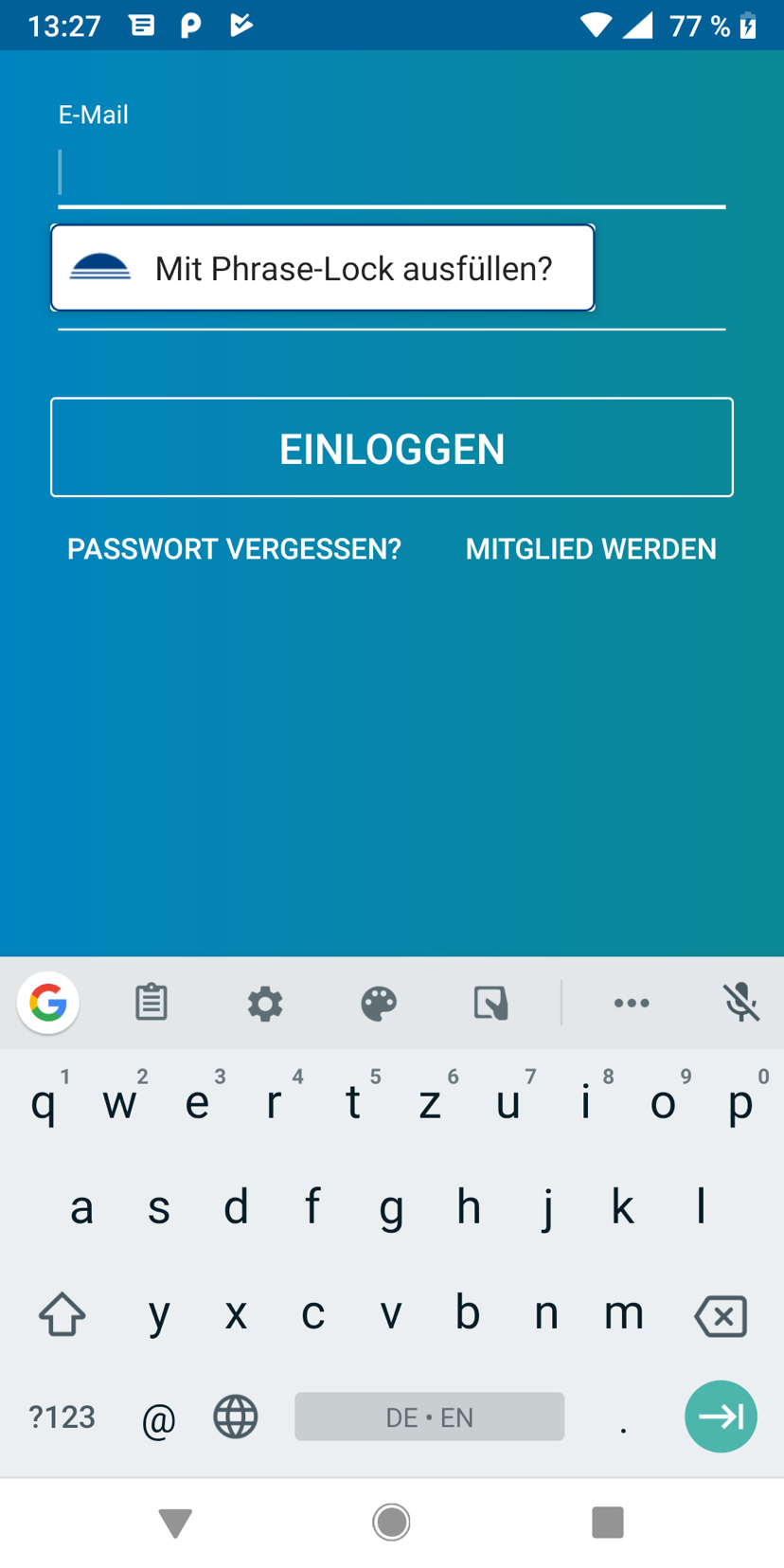Viewport: 784px width, 1568px height.
Task: Enable shift on the keyboard
Action: [x=62, y=1316]
